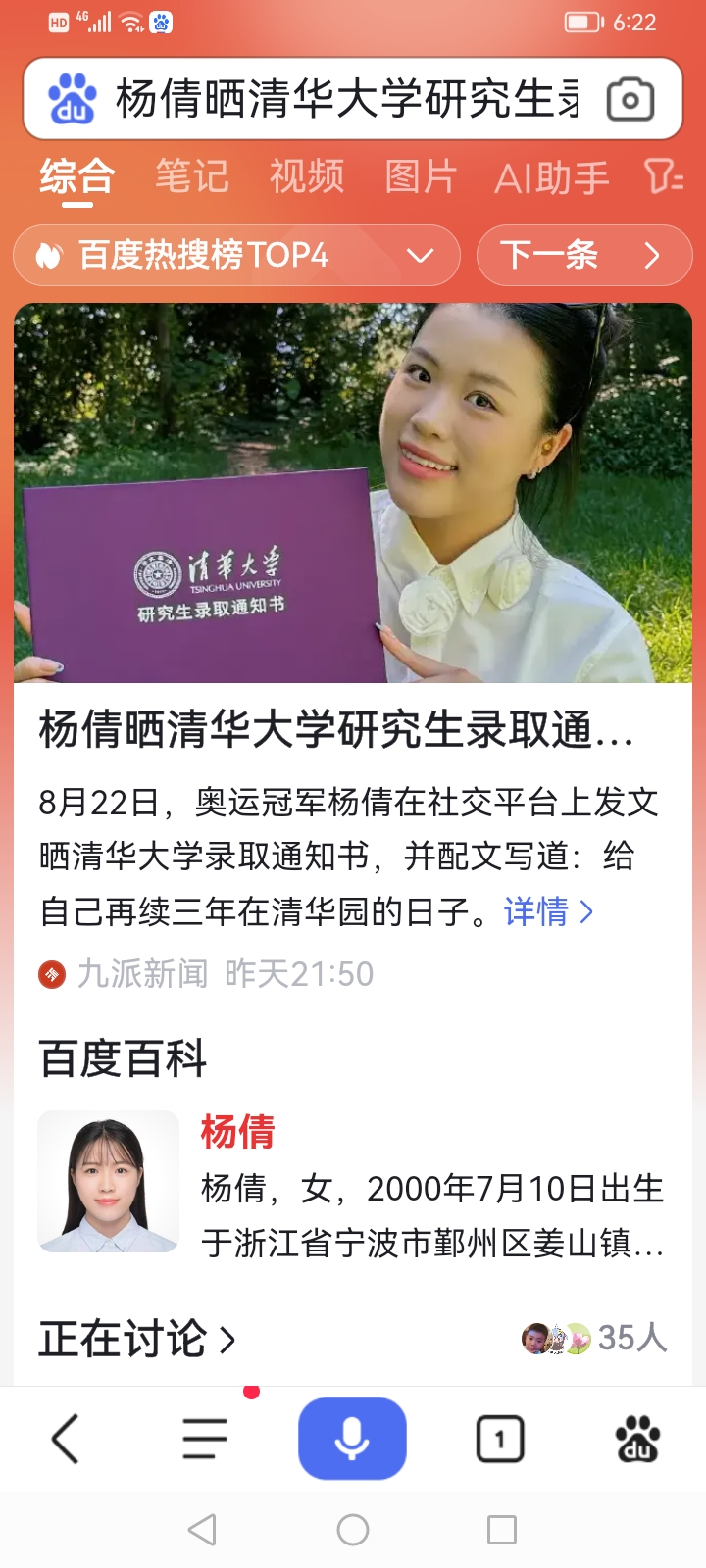Open the tab switcher showing 1

[499, 1438]
